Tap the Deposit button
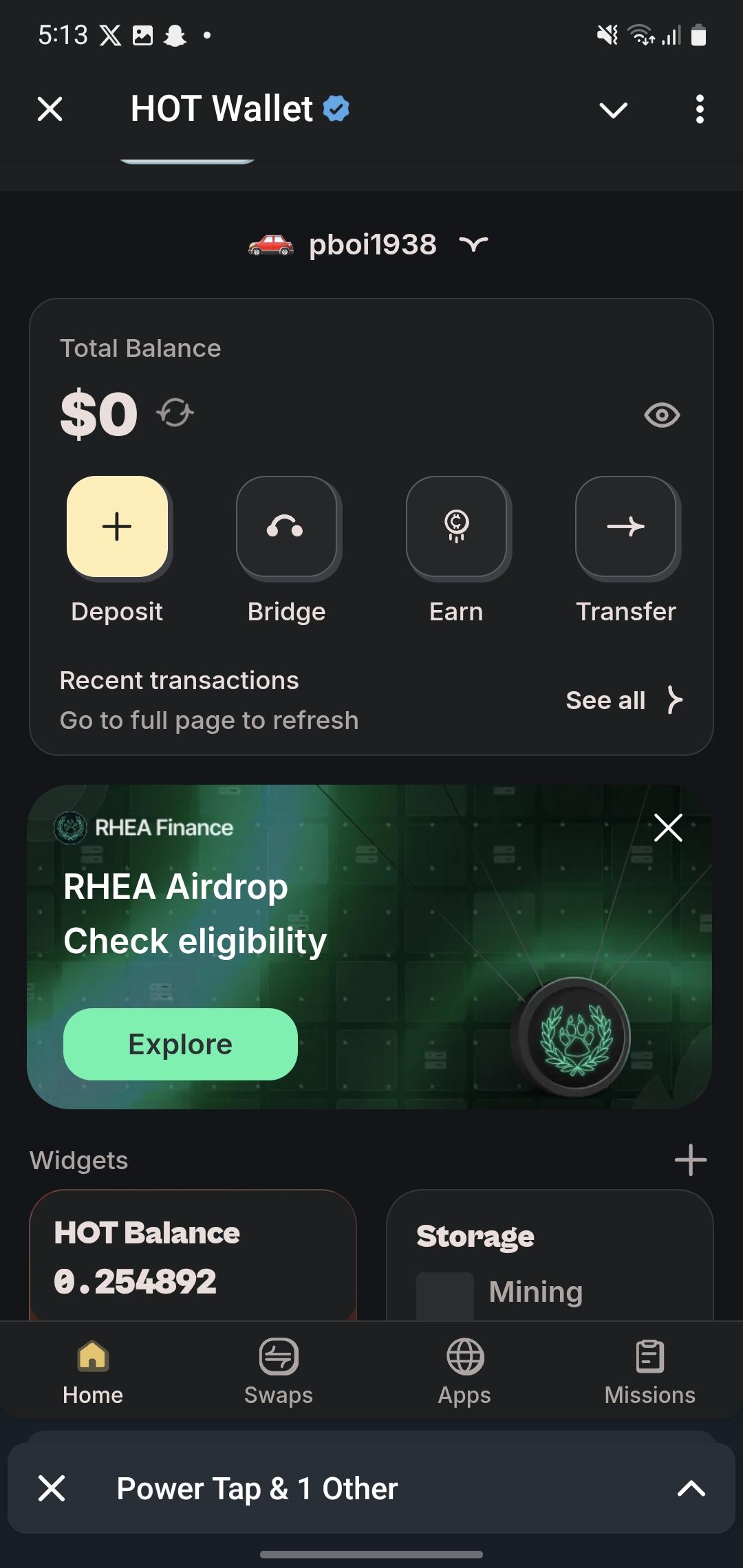The image size is (743, 1568). click(x=117, y=527)
